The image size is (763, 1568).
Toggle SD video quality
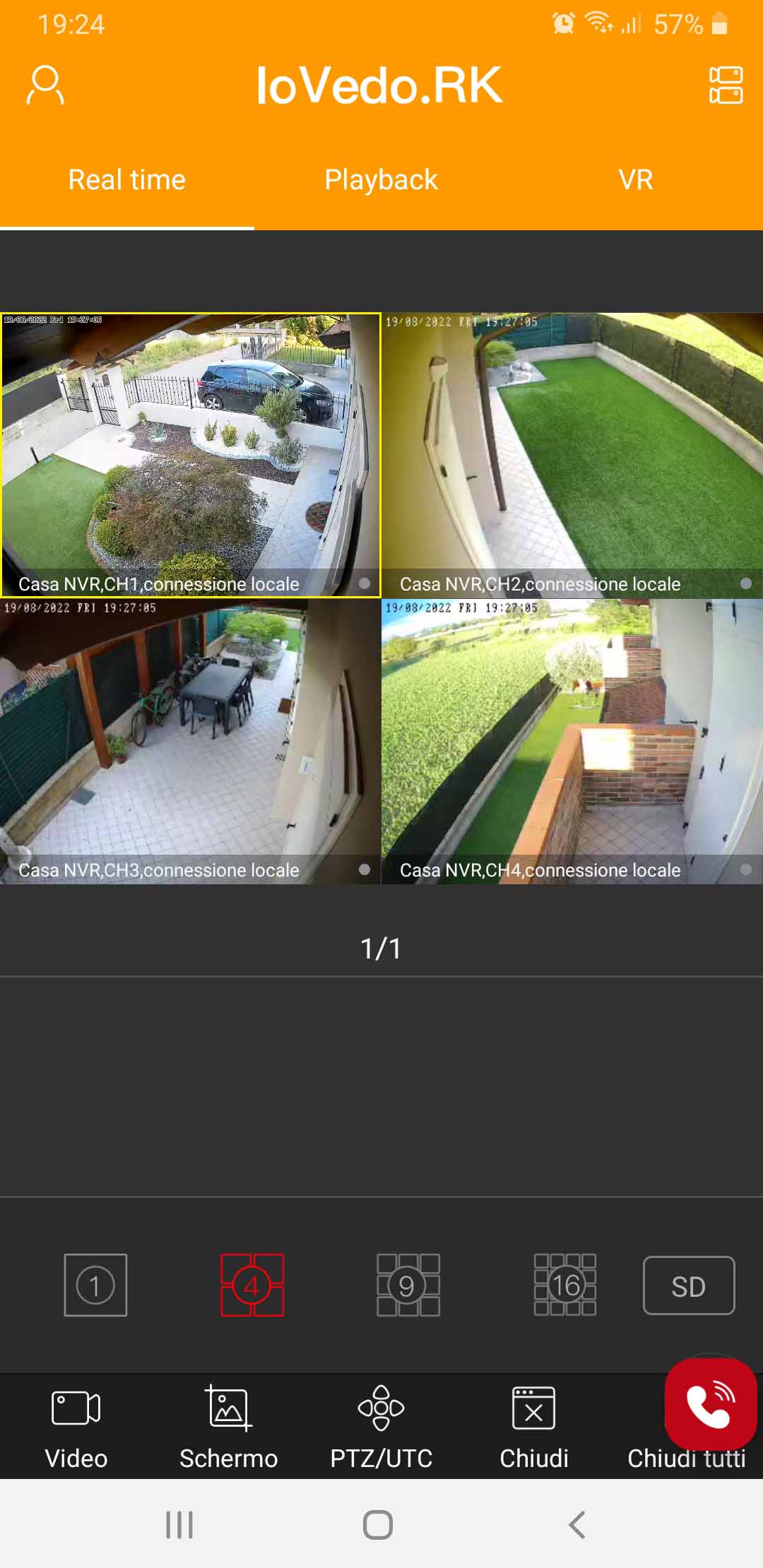689,1285
